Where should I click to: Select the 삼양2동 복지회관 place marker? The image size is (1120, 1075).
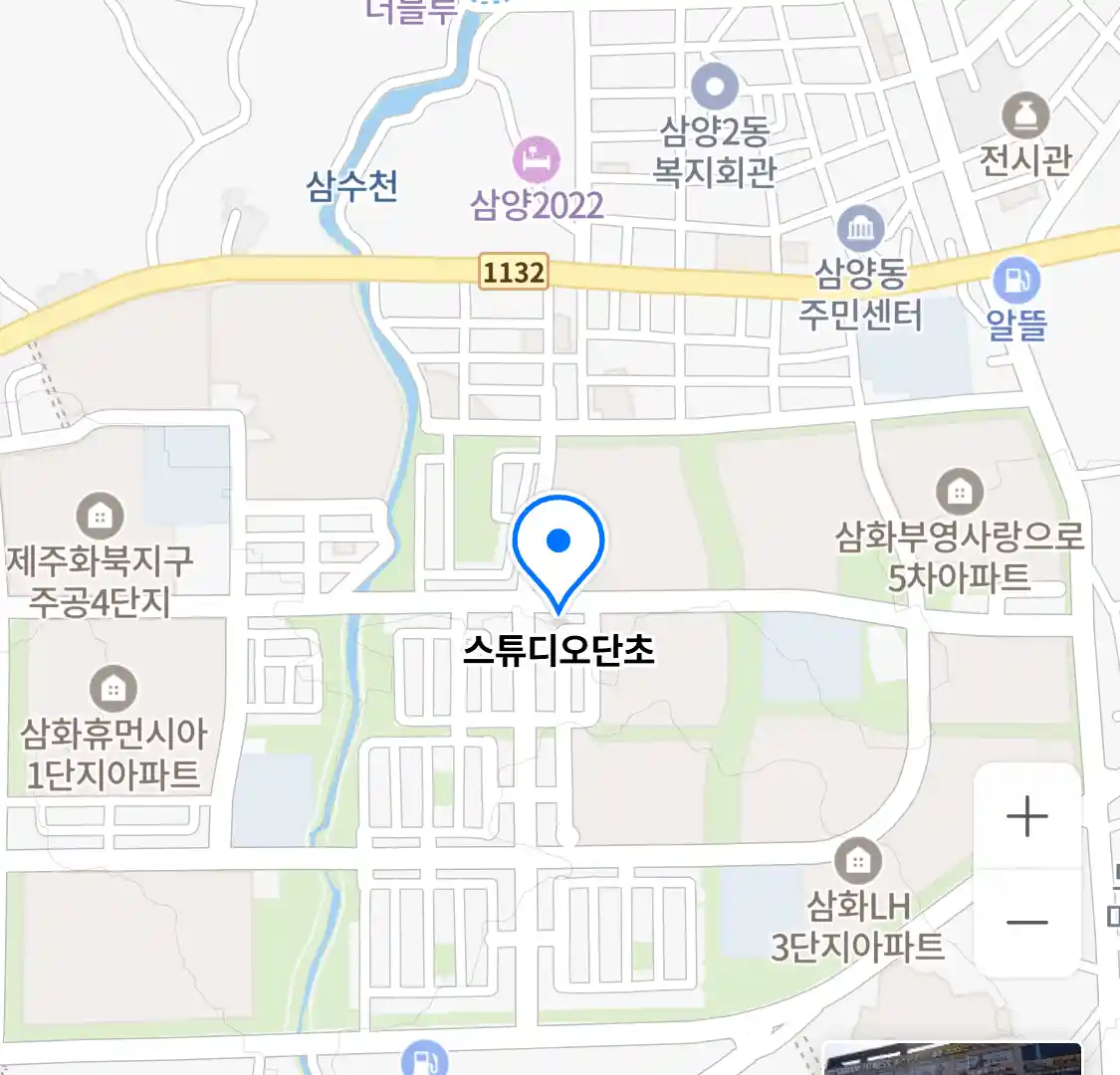click(x=714, y=87)
